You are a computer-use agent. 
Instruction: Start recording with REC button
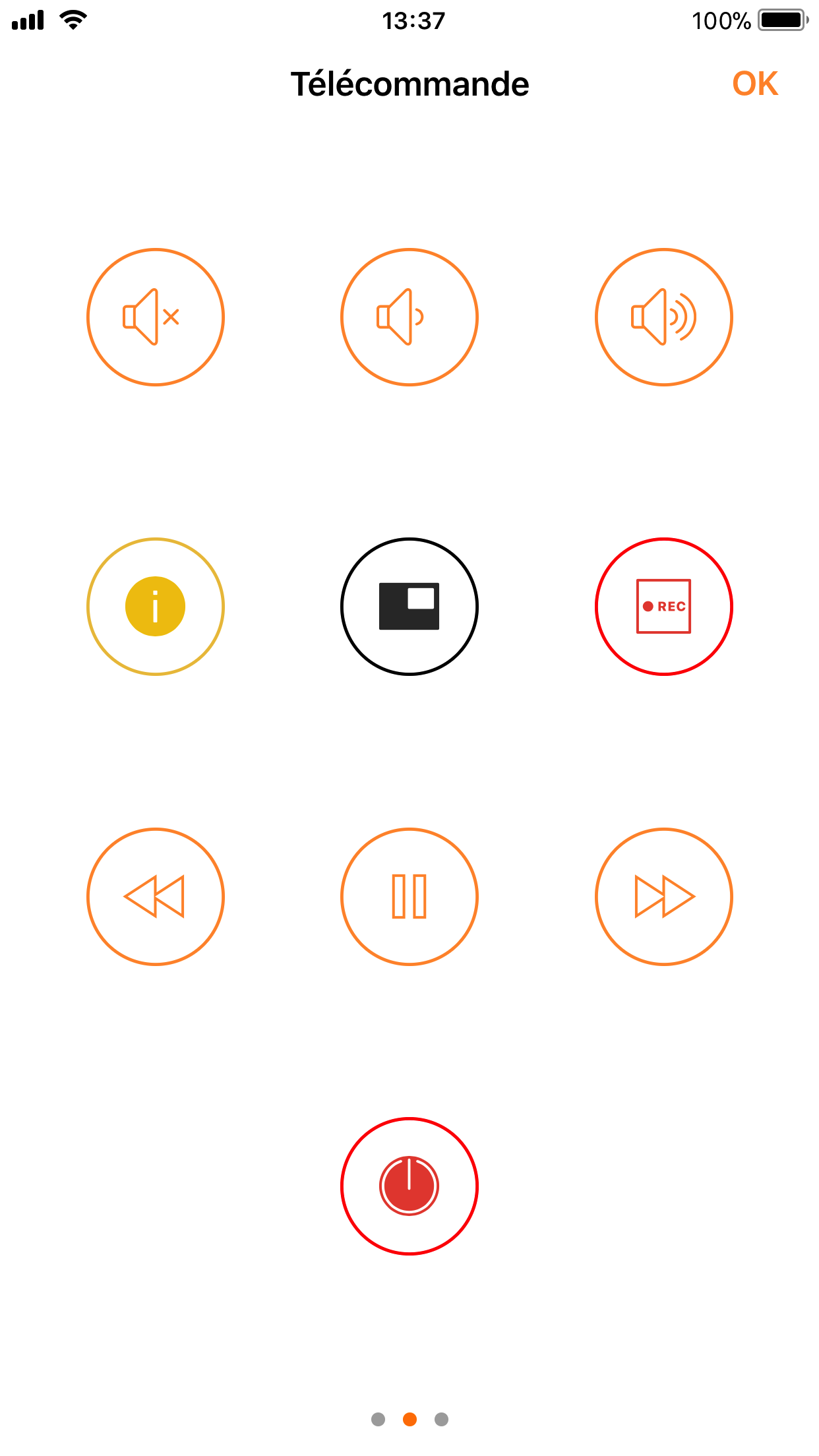point(664,607)
